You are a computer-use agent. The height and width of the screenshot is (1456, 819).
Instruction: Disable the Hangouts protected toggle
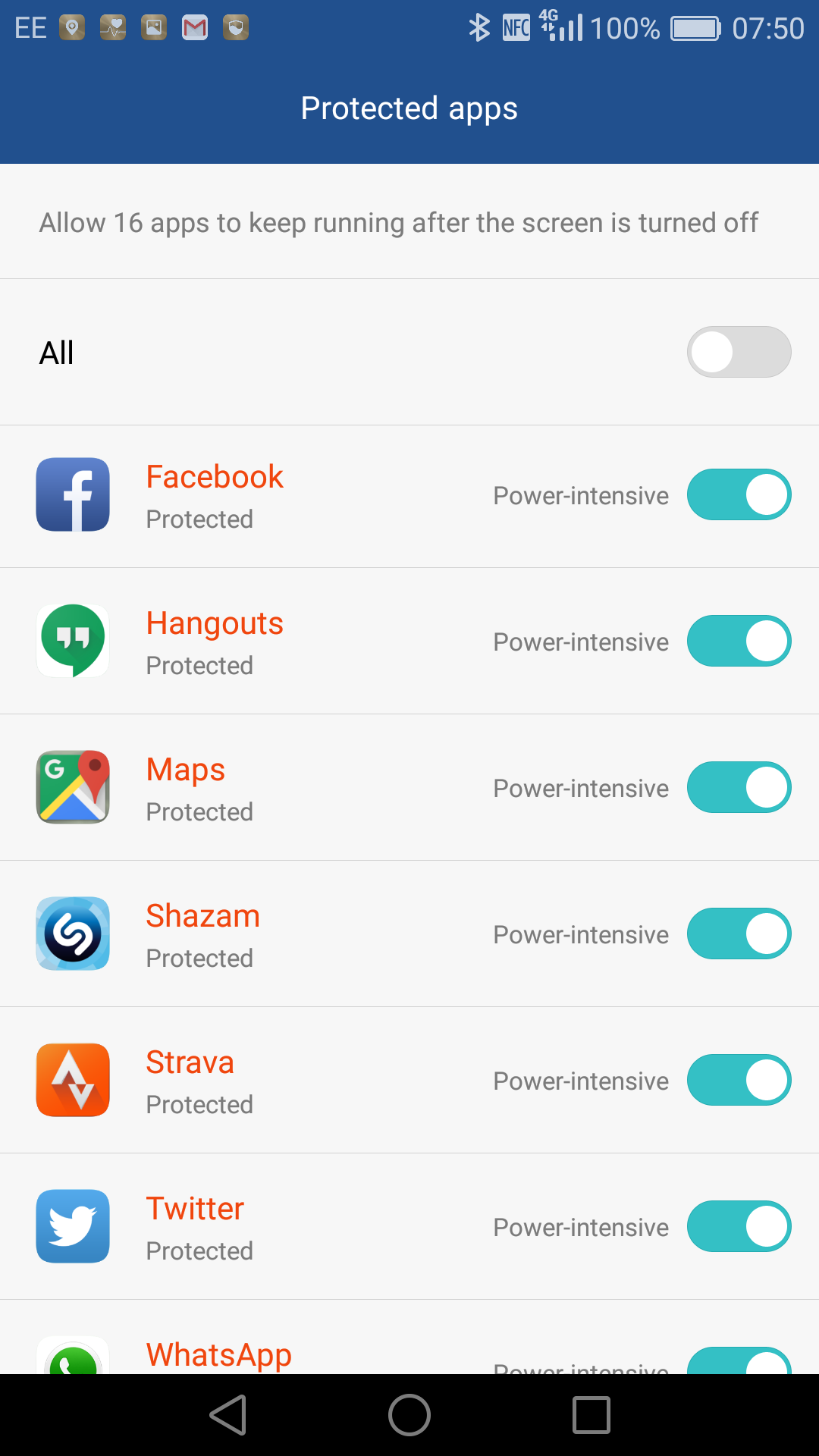[x=739, y=641]
